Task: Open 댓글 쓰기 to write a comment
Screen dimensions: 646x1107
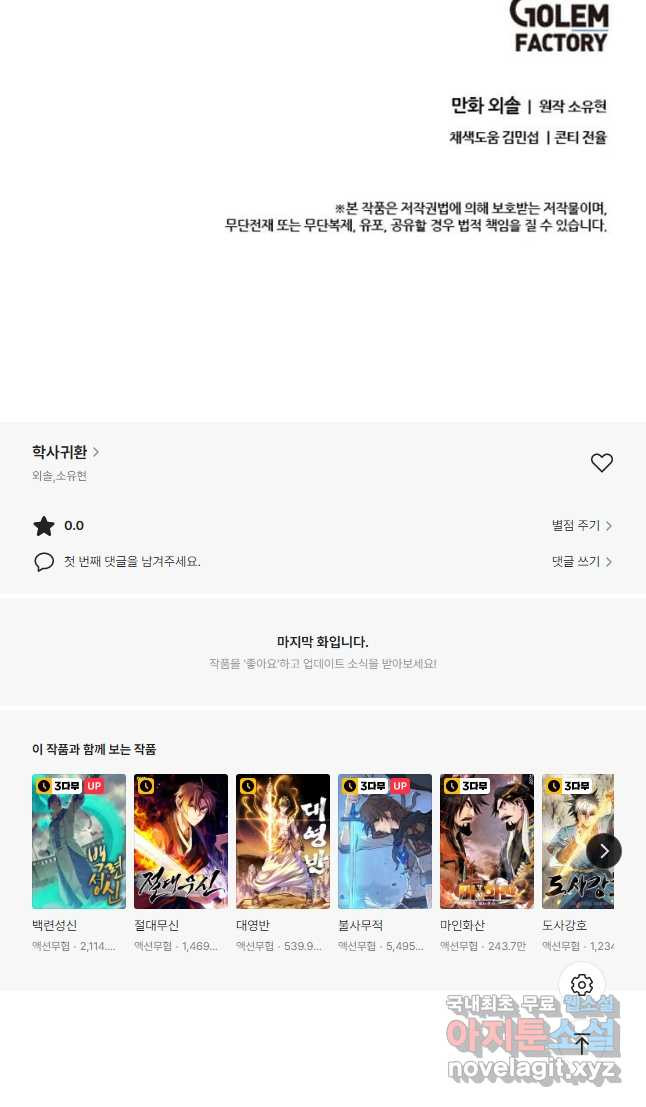Action: 581,562
